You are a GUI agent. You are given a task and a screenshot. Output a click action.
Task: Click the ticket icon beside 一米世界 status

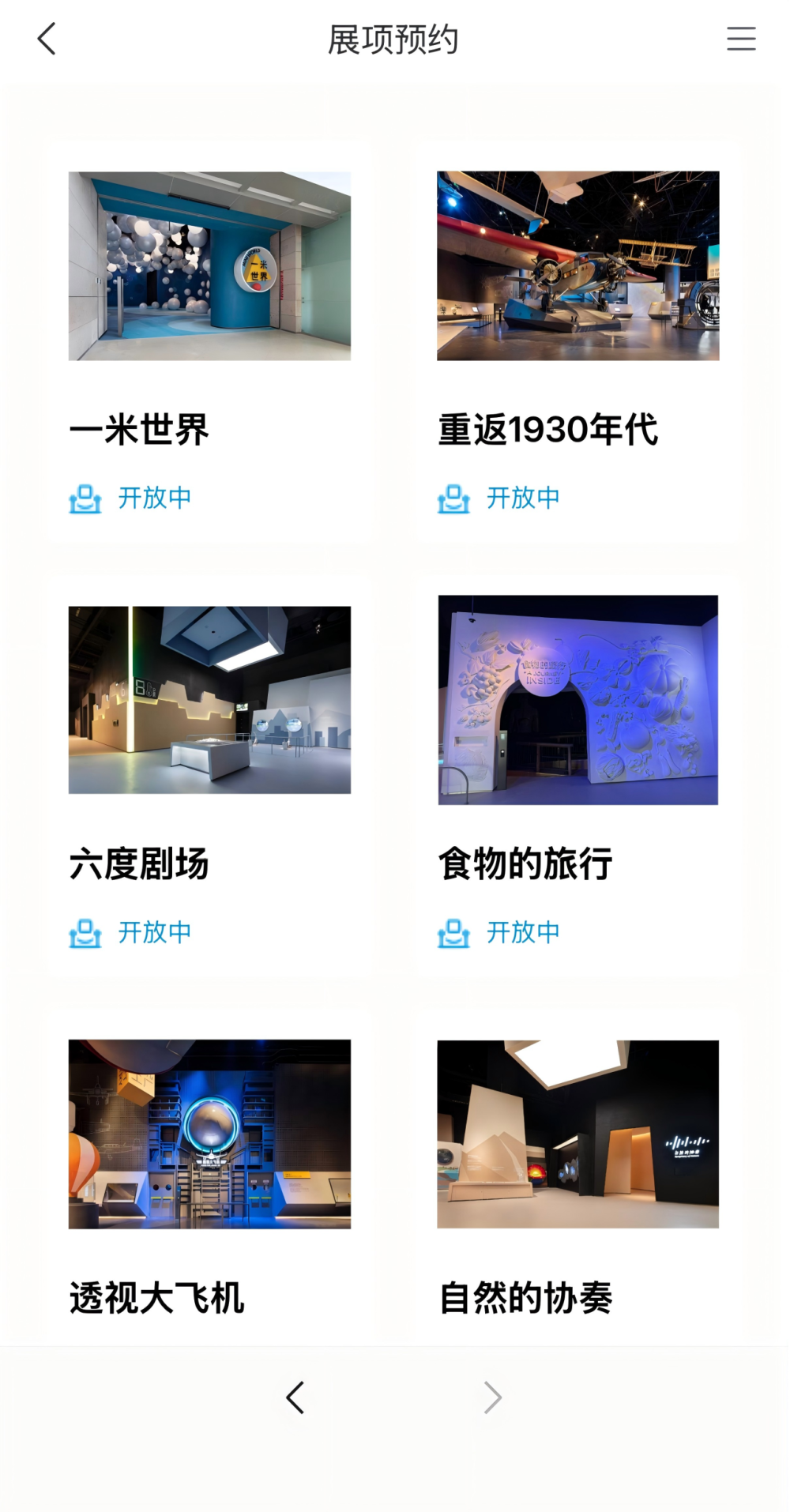pyautogui.click(x=85, y=498)
